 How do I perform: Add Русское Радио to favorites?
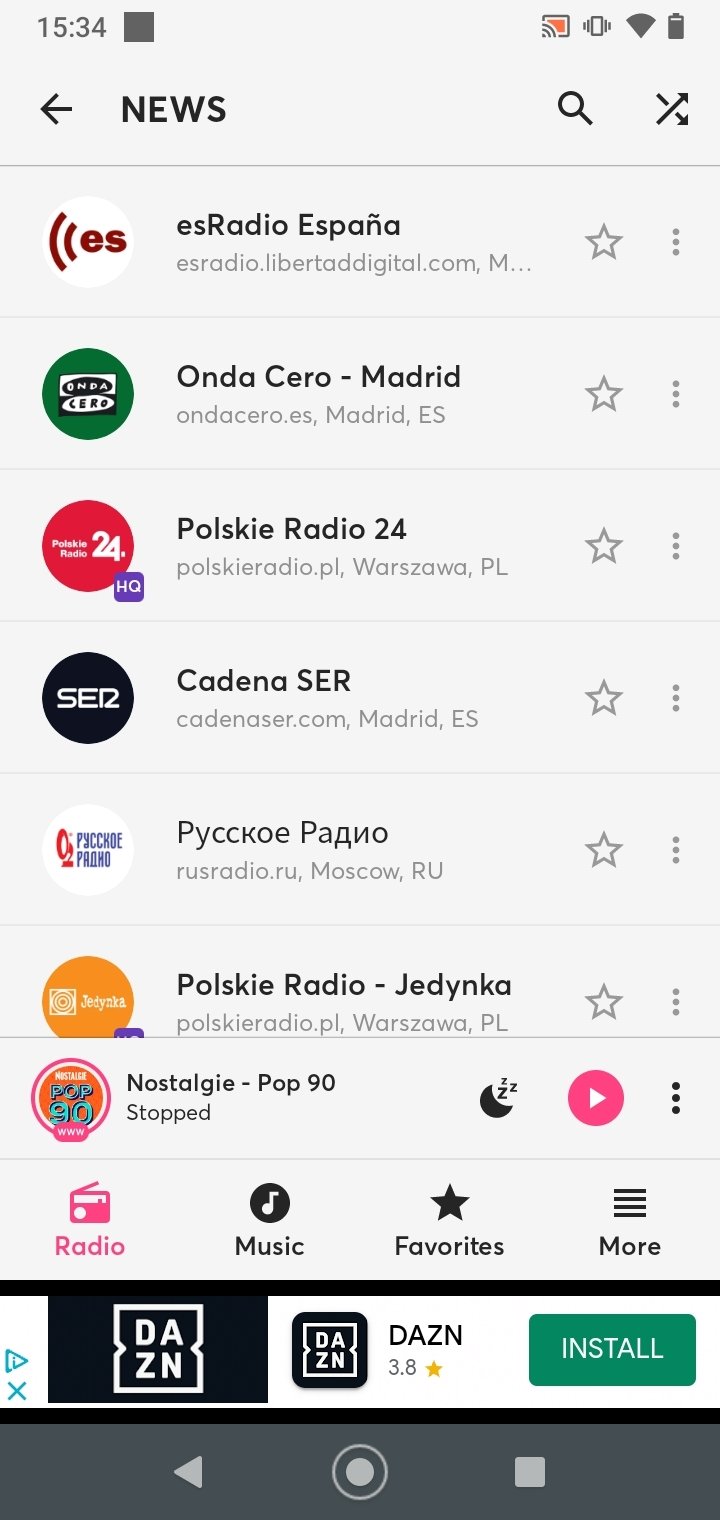tap(604, 850)
